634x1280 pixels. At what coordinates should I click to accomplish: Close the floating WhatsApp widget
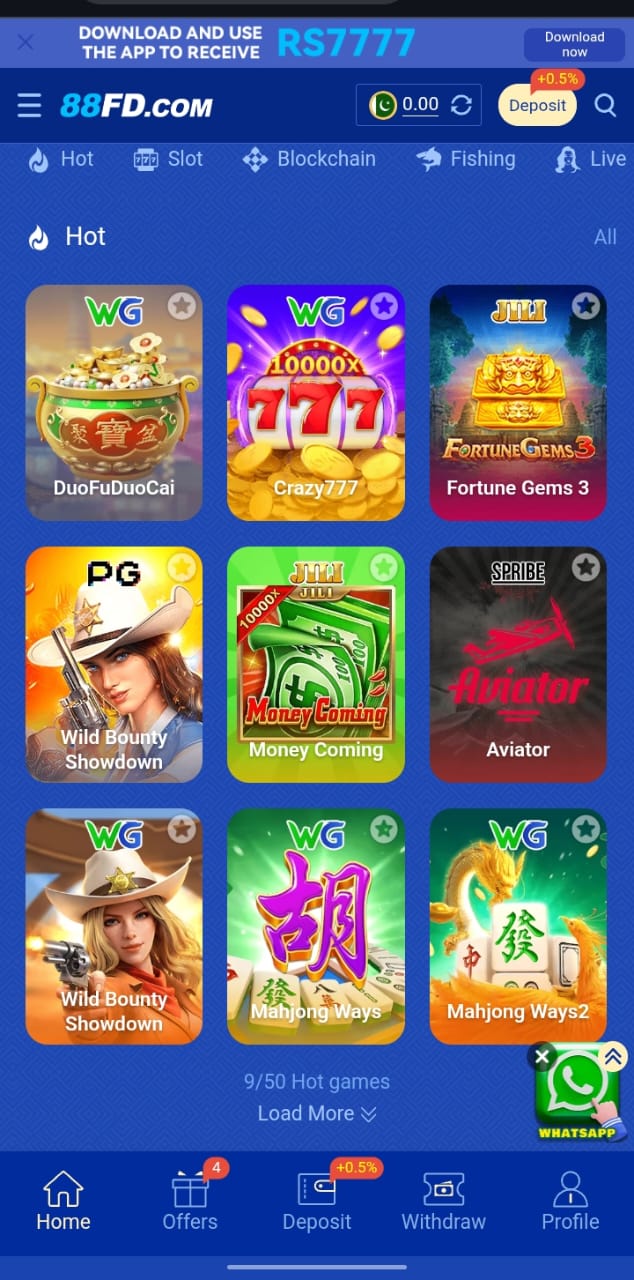pyautogui.click(x=542, y=1056)
